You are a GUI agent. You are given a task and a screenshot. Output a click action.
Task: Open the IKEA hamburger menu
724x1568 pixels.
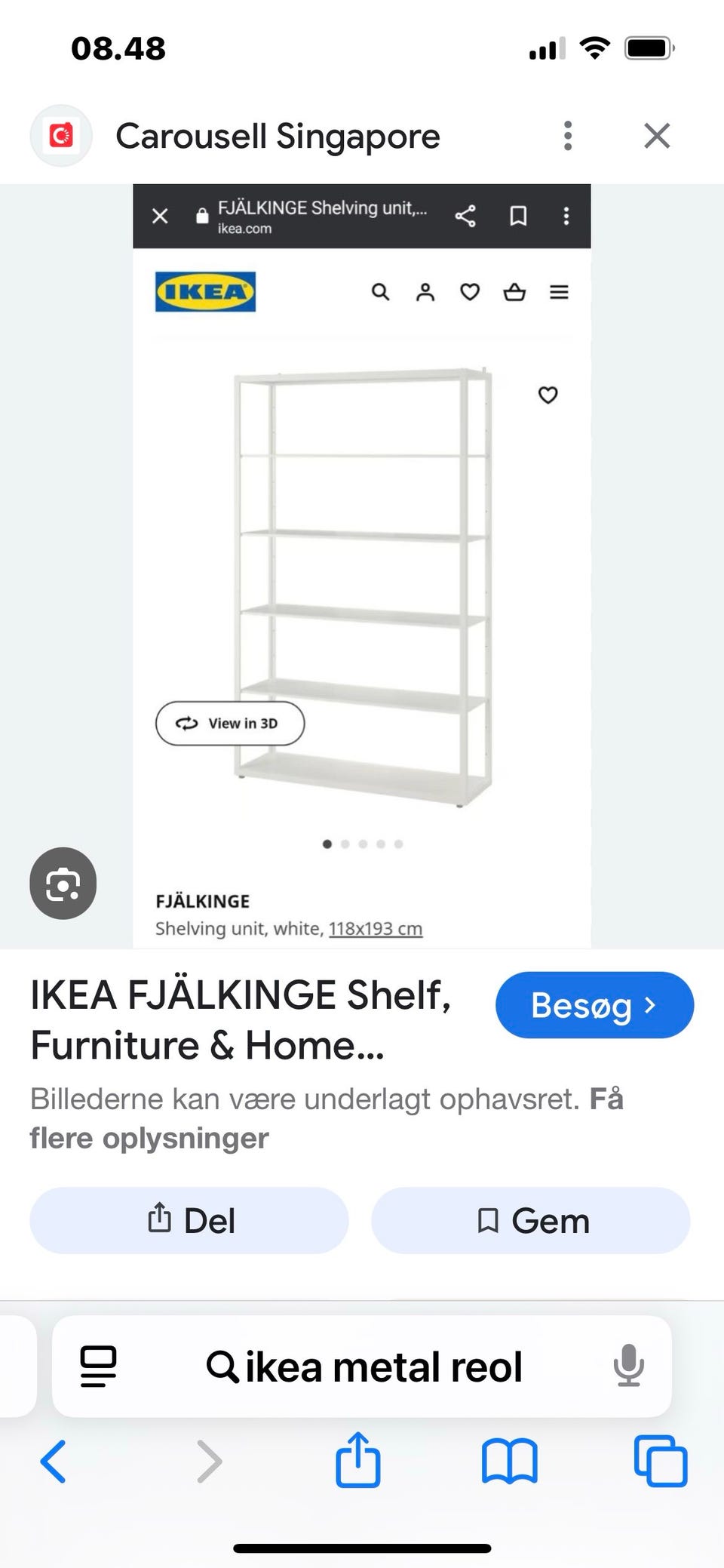tap(559, 292)
